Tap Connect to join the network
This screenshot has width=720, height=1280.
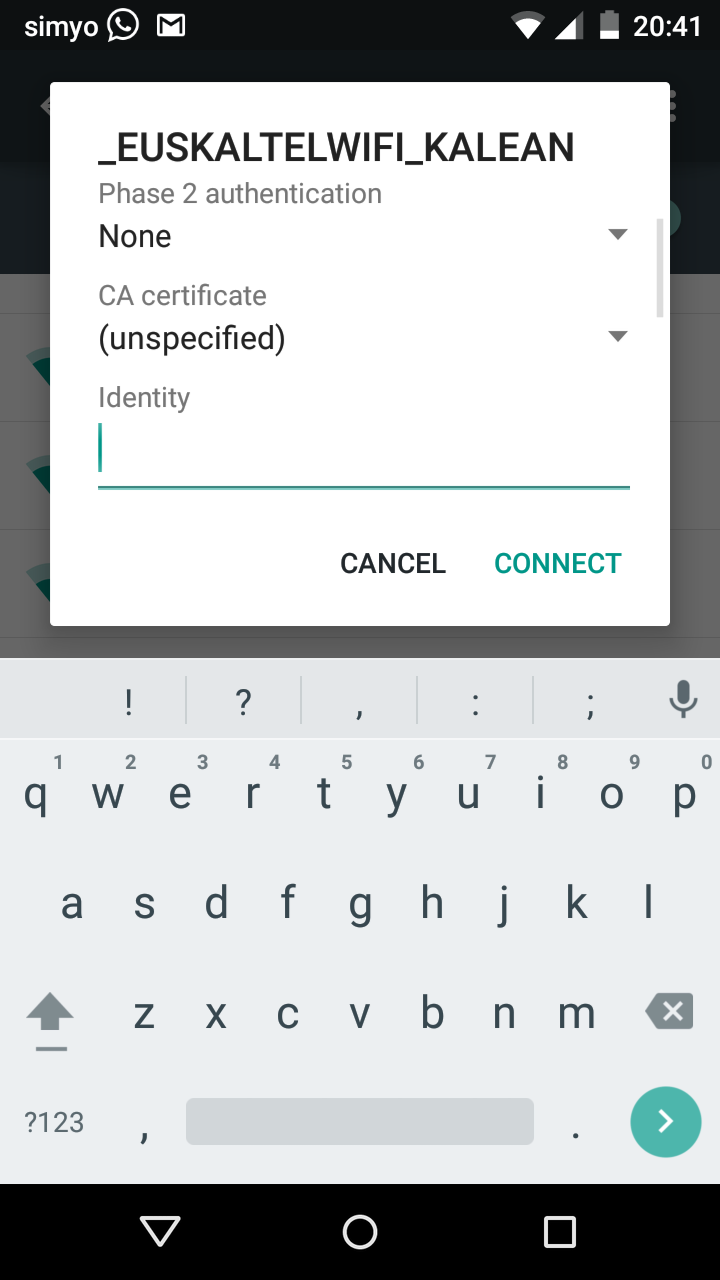point(557,563)
